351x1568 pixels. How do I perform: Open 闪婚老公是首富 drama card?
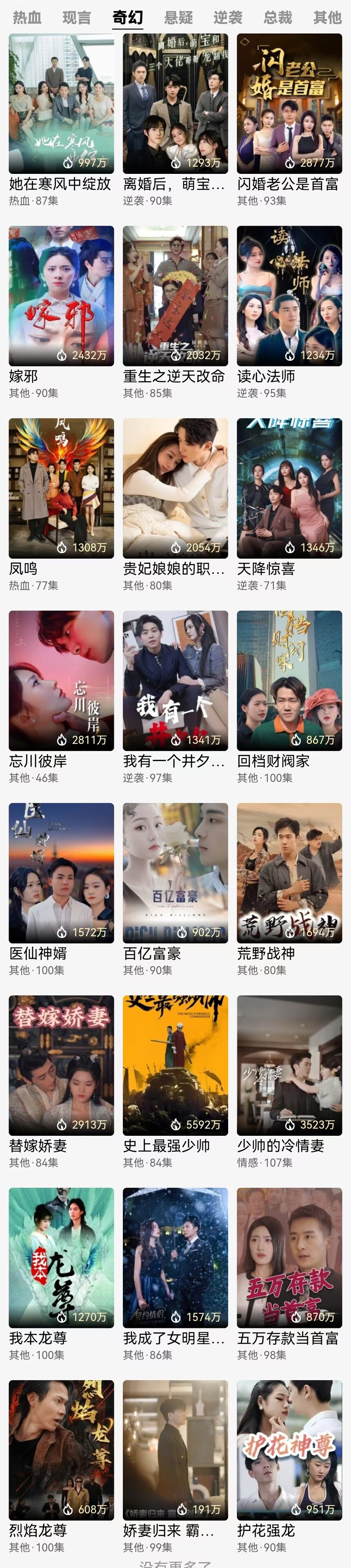point(289,104)
